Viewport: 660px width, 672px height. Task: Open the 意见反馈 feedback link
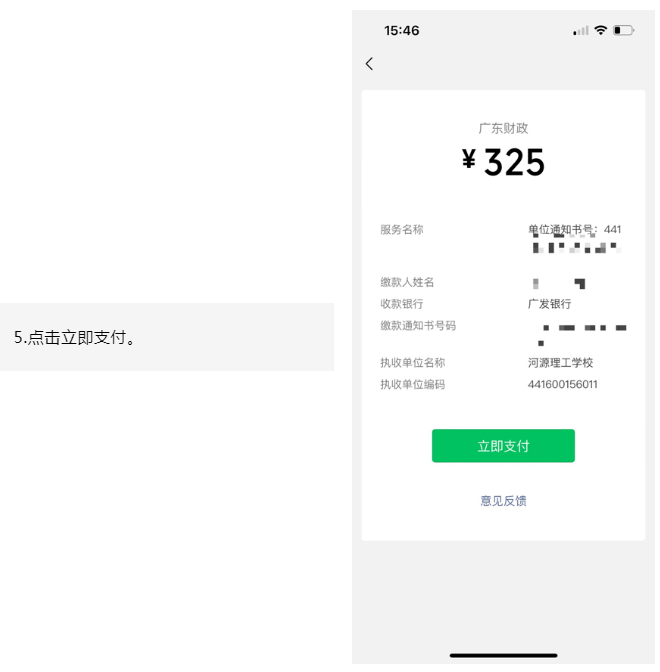tap(503, 501)
